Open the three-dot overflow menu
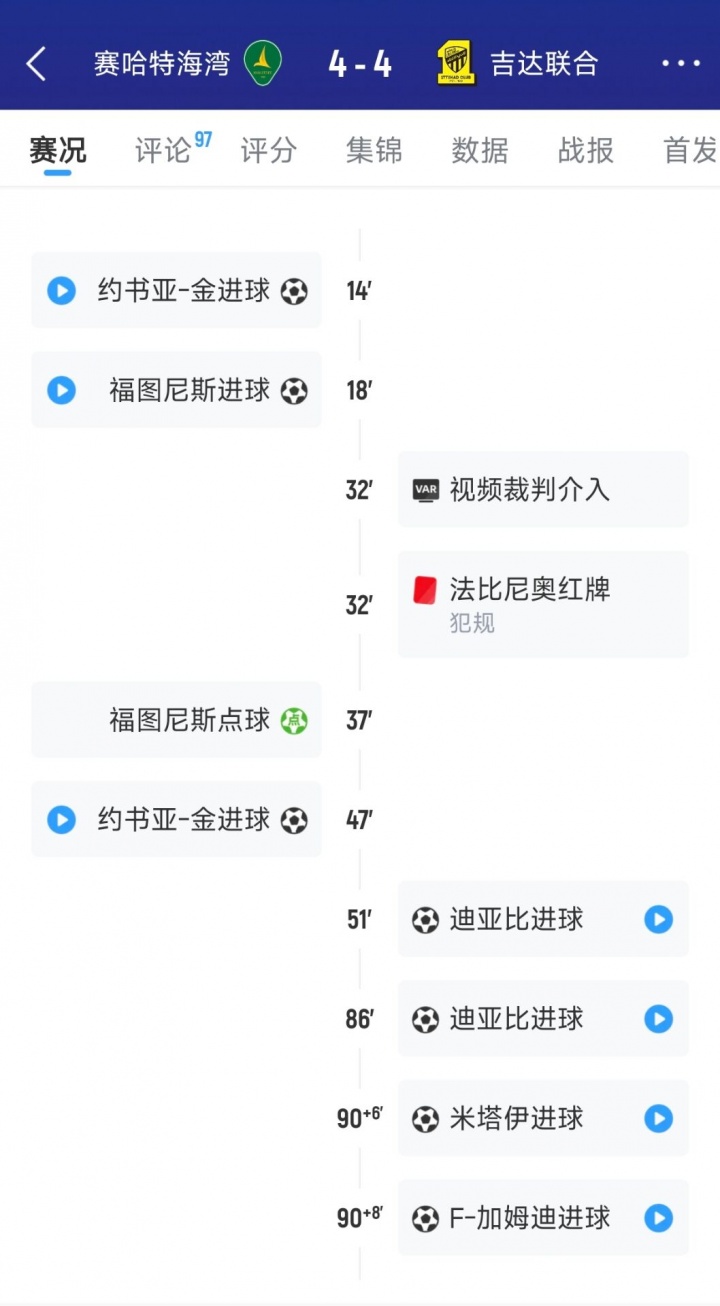The height and width of the screenshot is (1306, 720). point(681,64)
